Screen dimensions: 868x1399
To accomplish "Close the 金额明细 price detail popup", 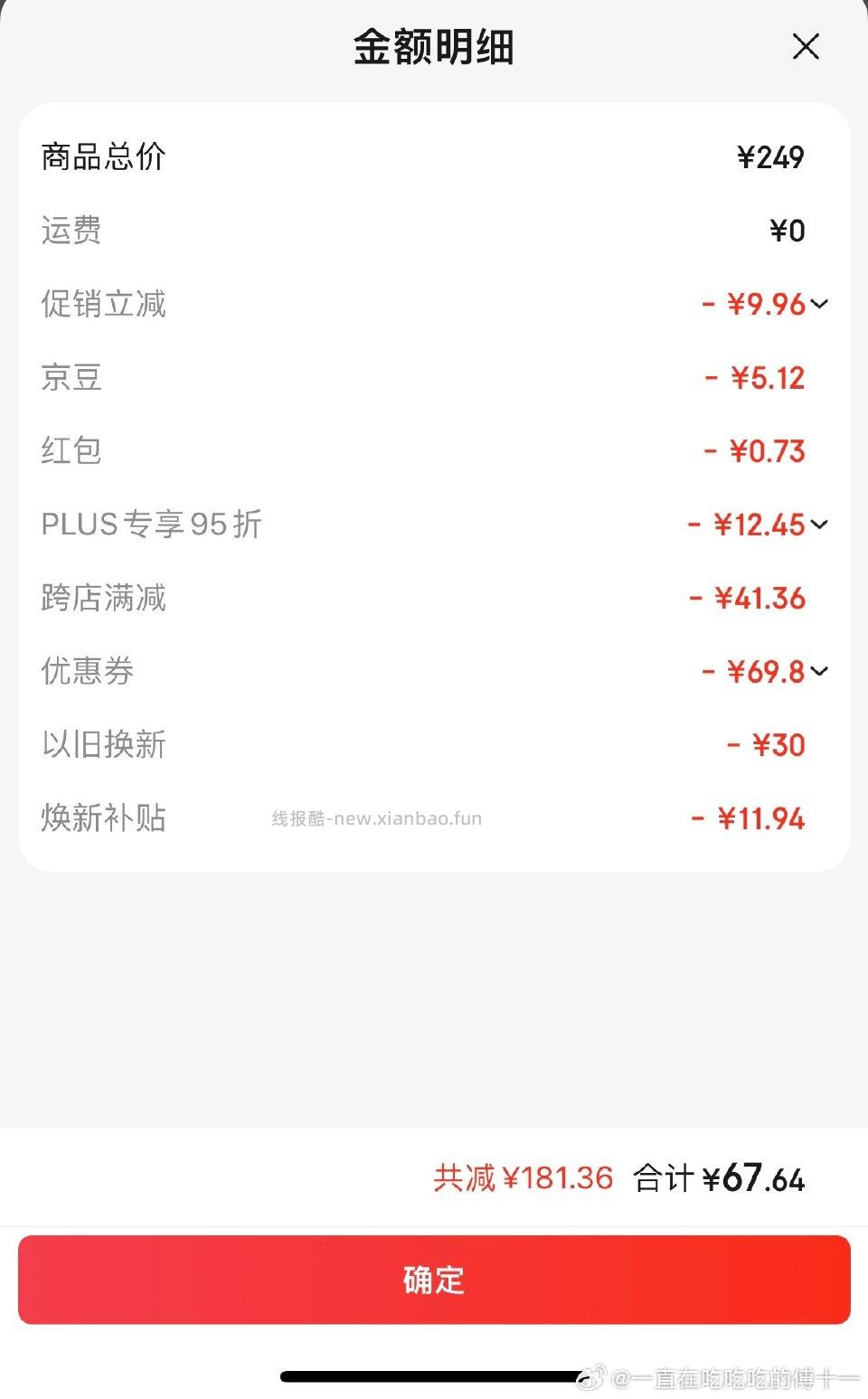I will [805, 46].
